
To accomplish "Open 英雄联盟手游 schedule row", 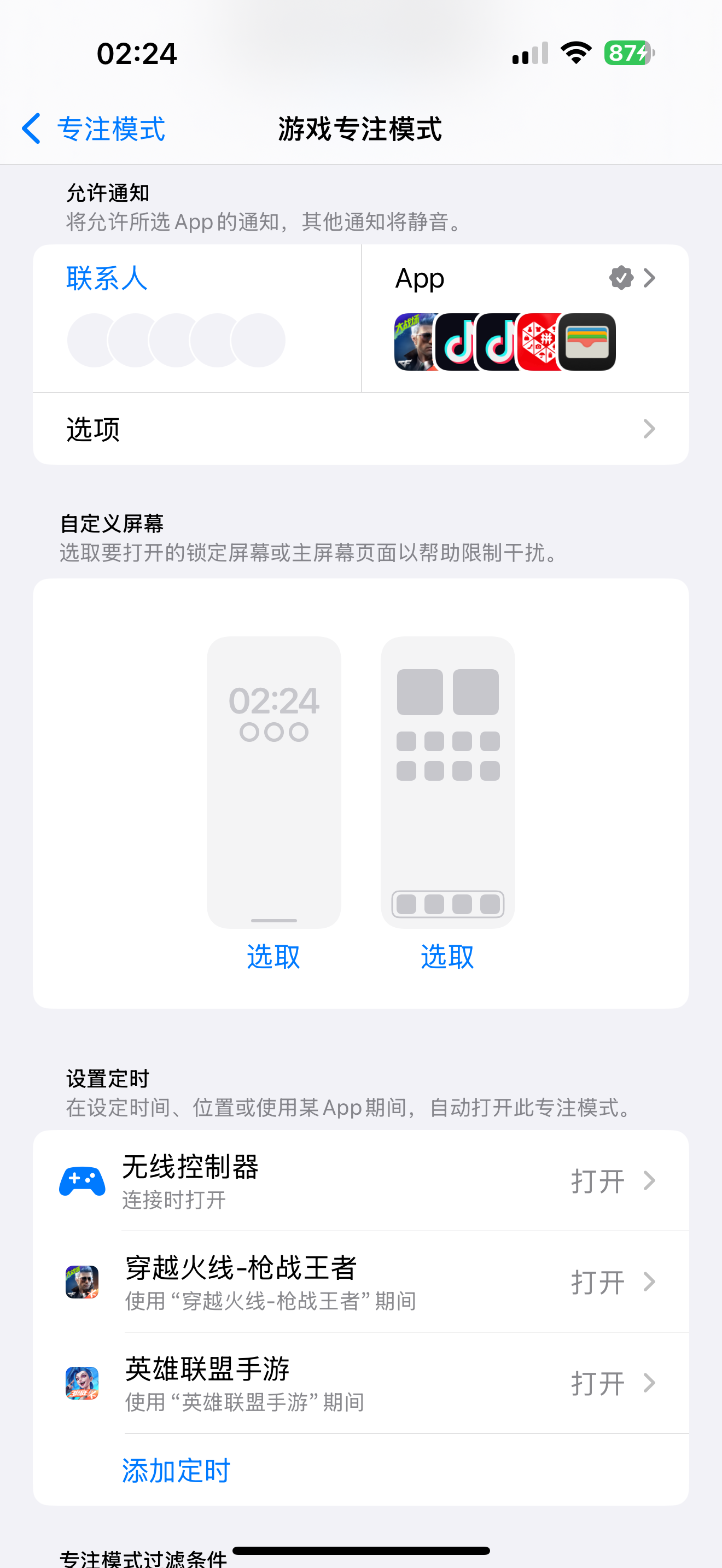I will (360, 1383).
